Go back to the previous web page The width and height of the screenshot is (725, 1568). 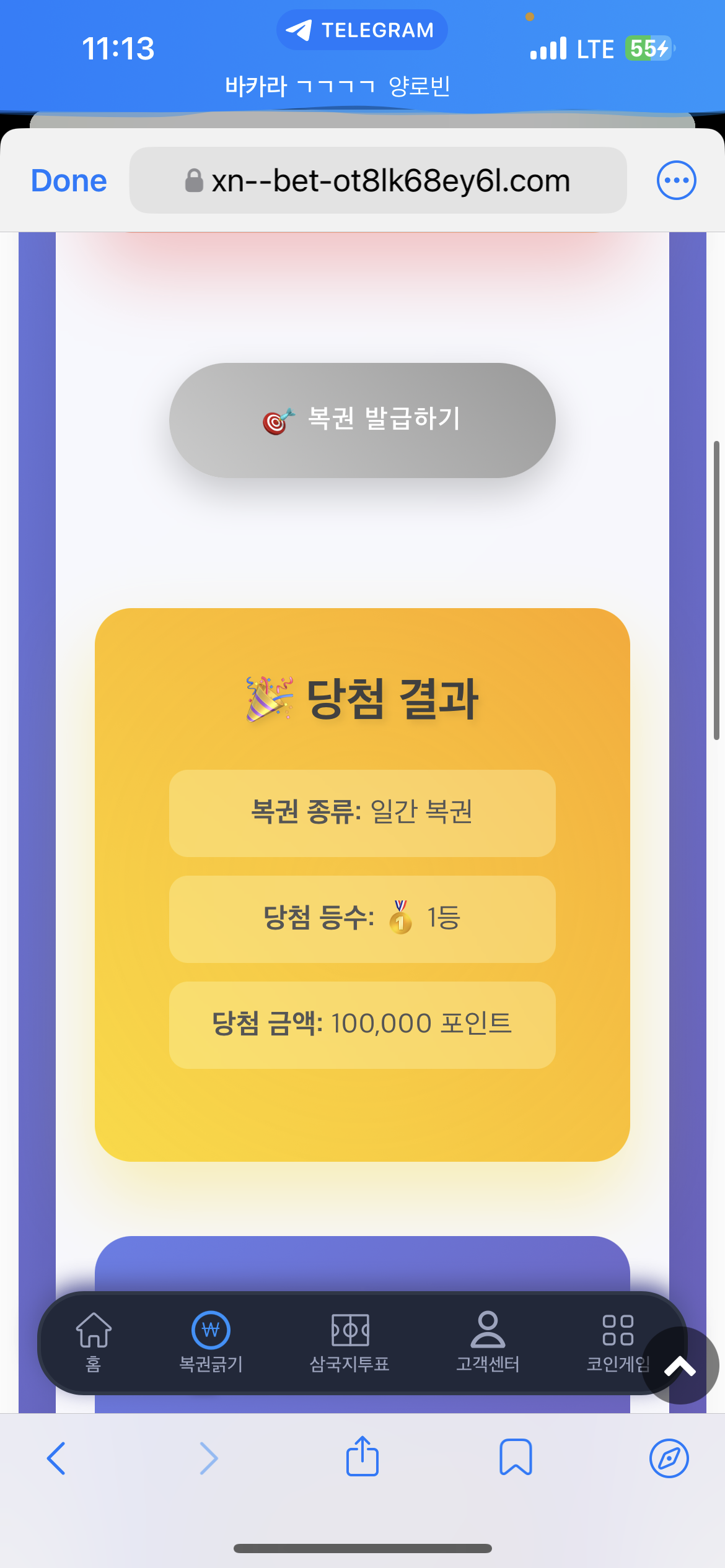point(56,1458)
